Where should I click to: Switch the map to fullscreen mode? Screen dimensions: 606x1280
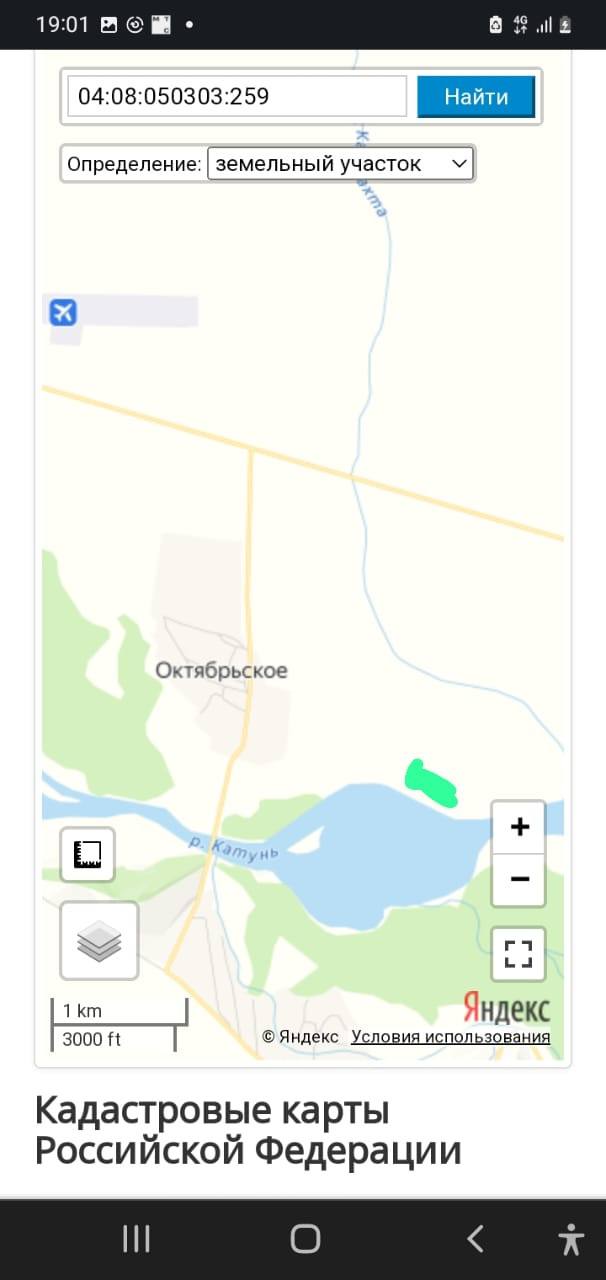tap(518, 954)
